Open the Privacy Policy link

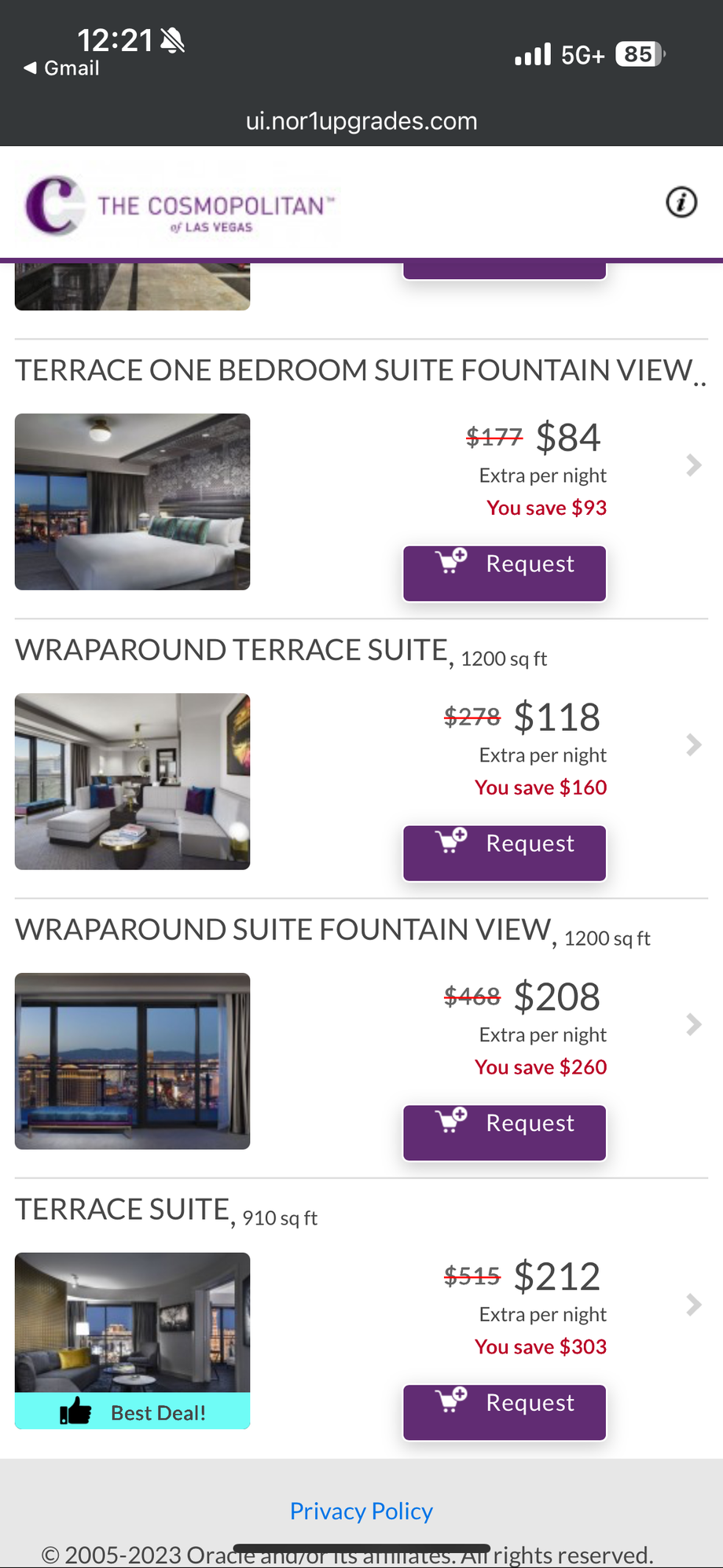click(x=361, y=1511)
